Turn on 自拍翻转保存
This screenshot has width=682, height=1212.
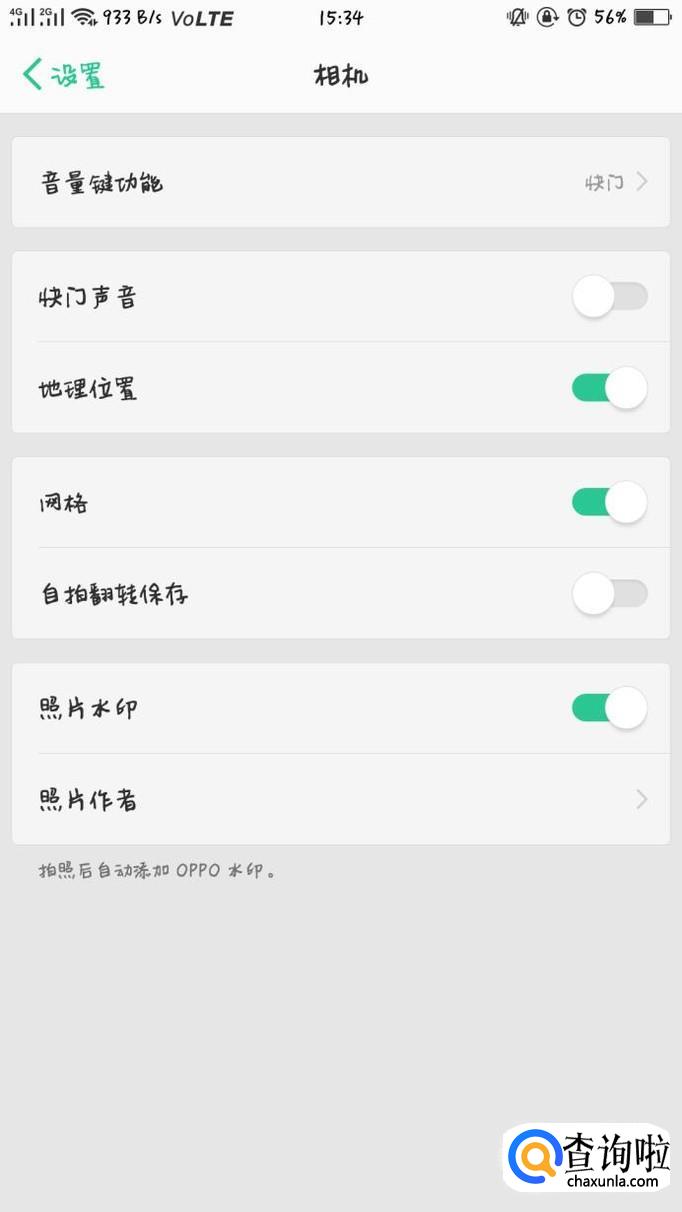pos(609,594)
